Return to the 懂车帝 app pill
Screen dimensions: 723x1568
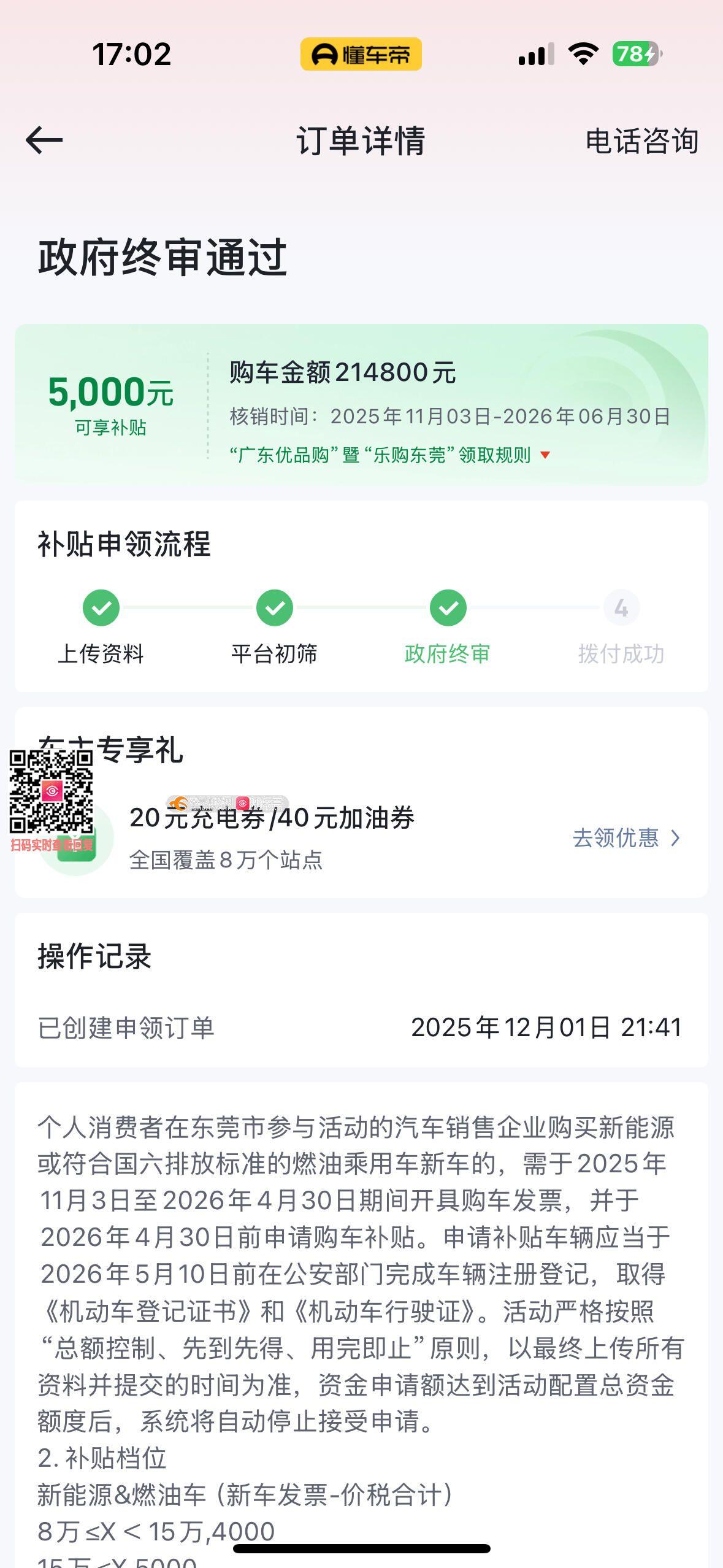point(361,54)
